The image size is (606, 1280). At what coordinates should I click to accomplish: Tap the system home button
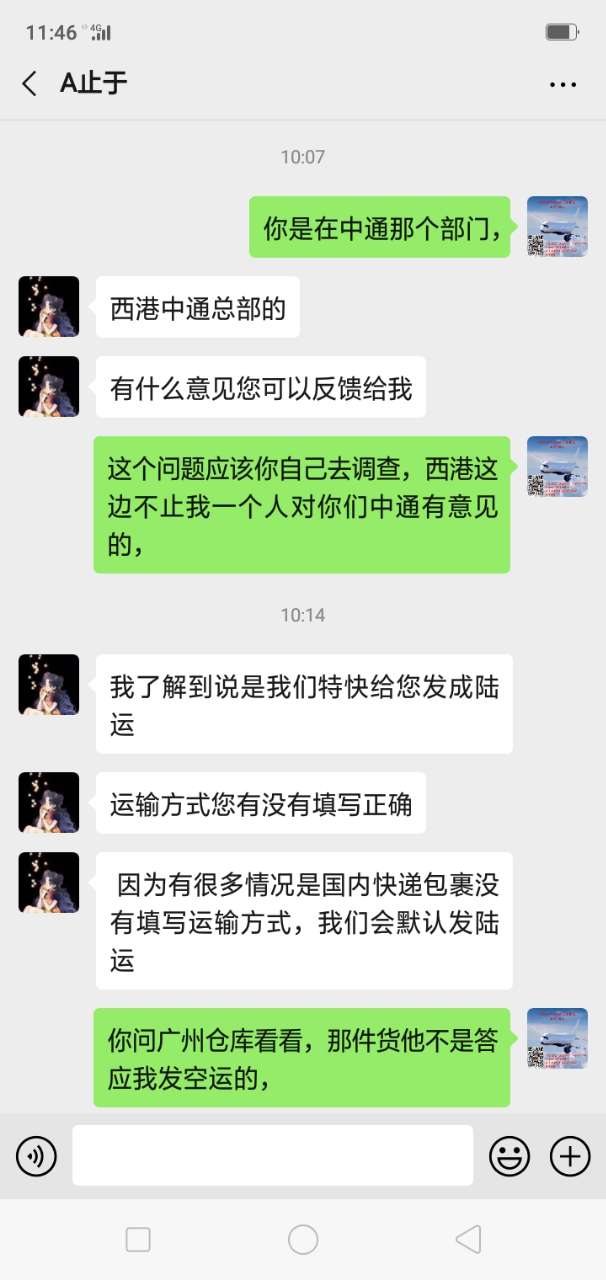(x=303, y=1240)
